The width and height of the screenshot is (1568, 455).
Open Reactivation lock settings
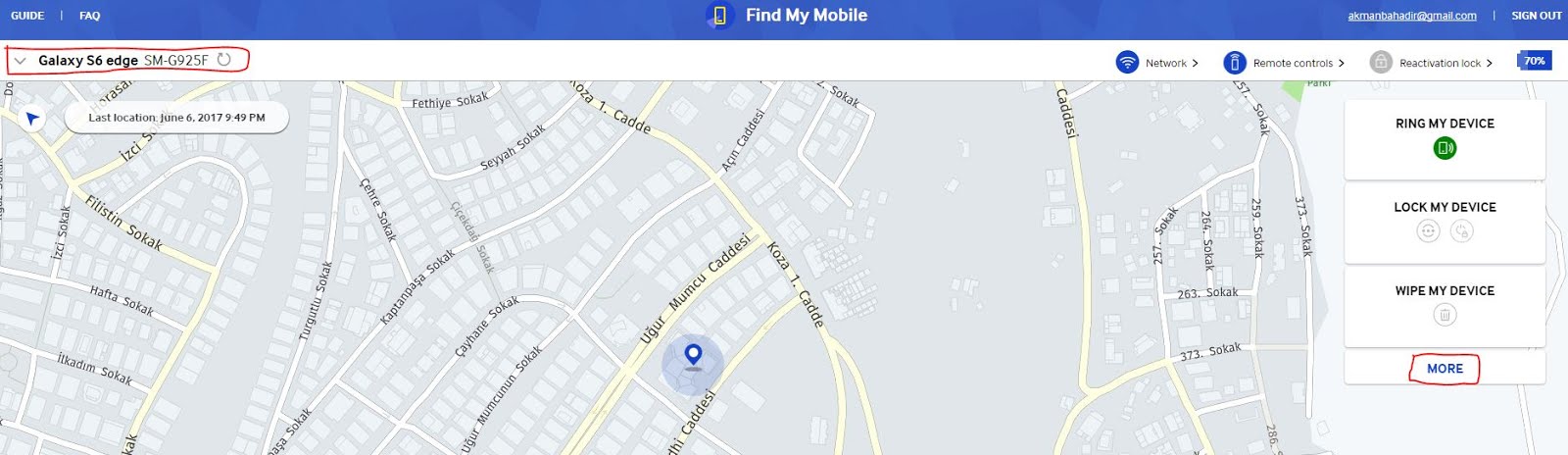(x=1431, y=63)
